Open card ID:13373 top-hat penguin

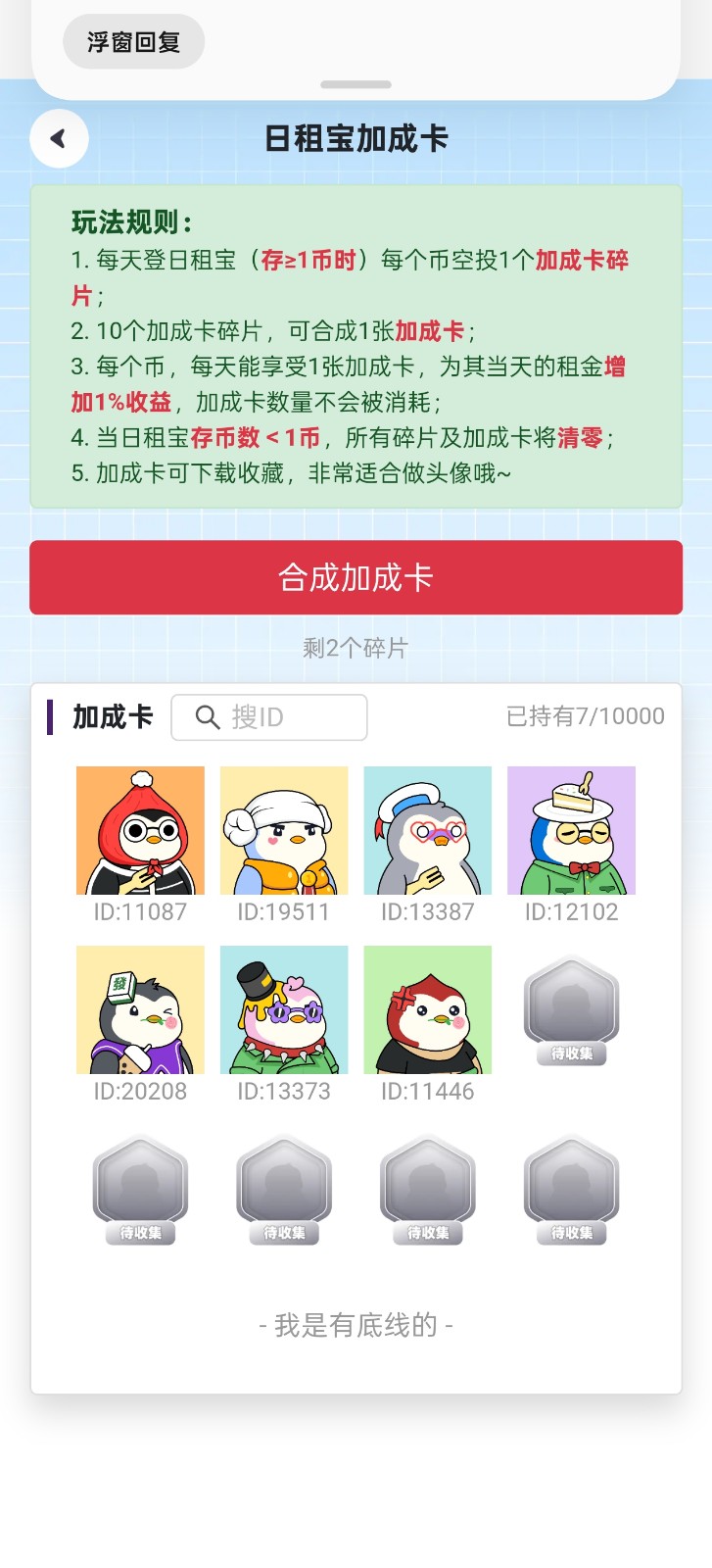click(283, 1008)
